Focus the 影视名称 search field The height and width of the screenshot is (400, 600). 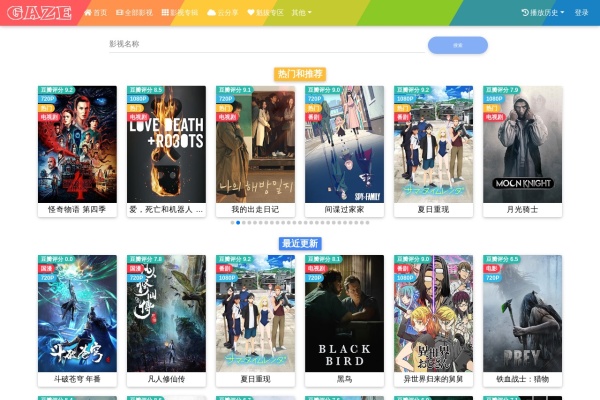pos(260,44)
